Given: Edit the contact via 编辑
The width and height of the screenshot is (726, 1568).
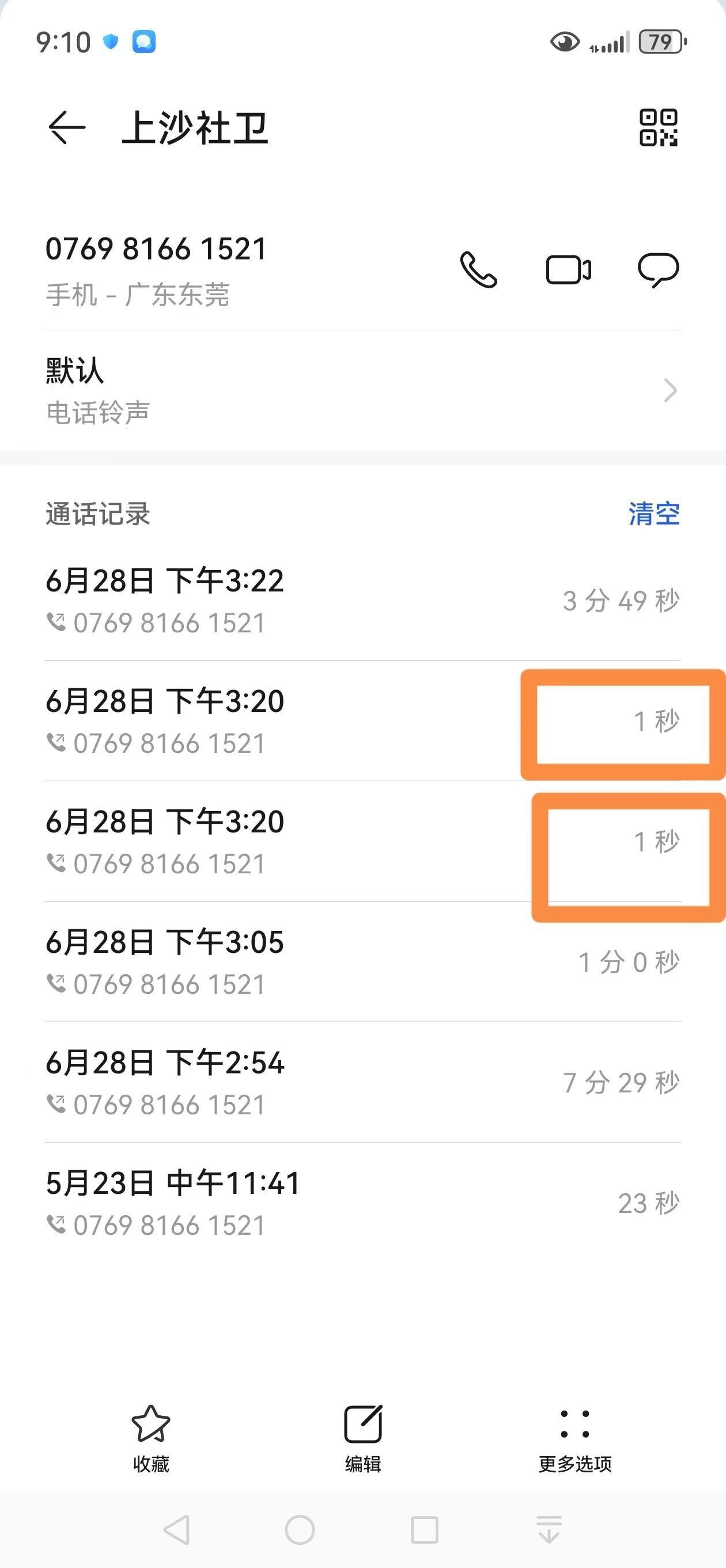Looking at the screenshot, I should click(x=362, y=1438).
